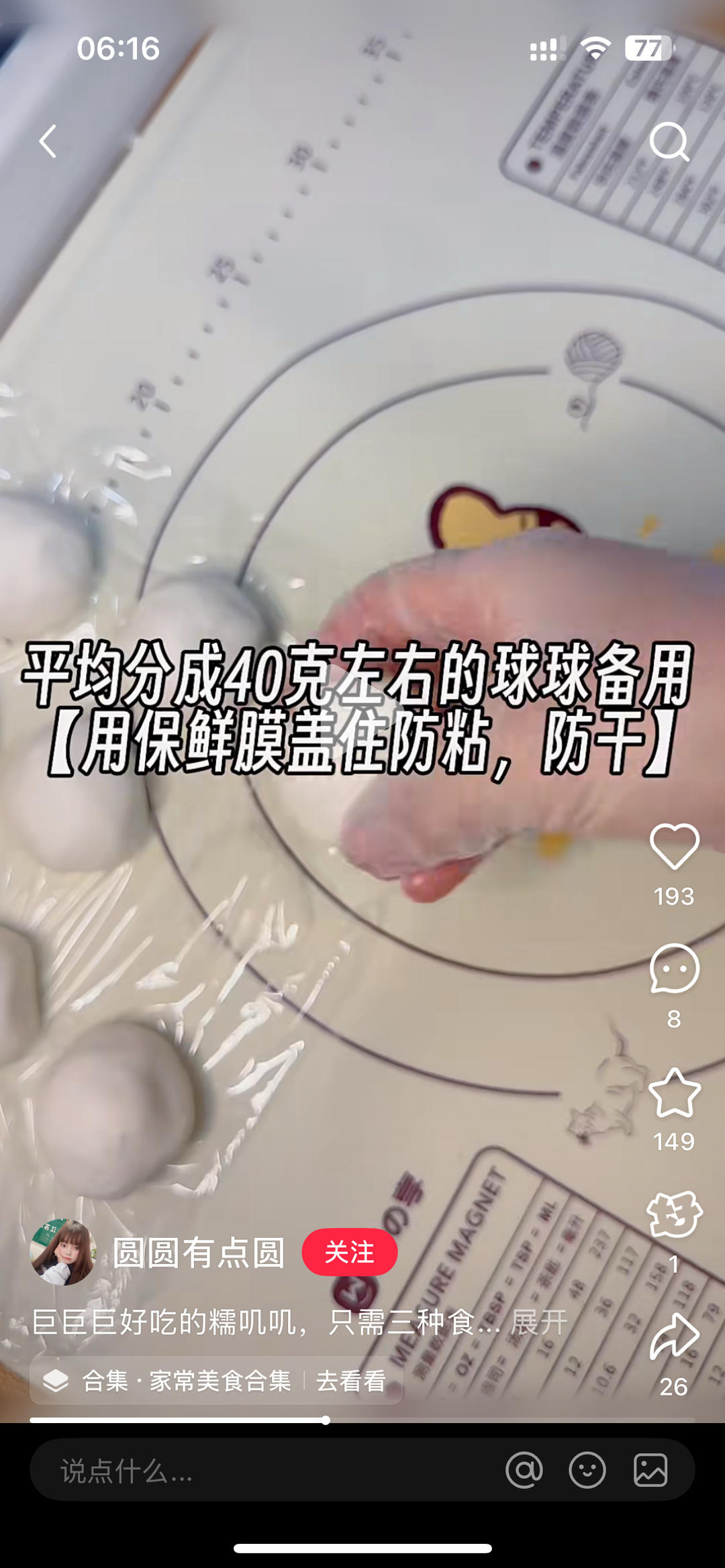This screenshot has height=1568, width=725.
Task: Go back with the back arrow
Action: pyautogui.click(x=47, y=142)
